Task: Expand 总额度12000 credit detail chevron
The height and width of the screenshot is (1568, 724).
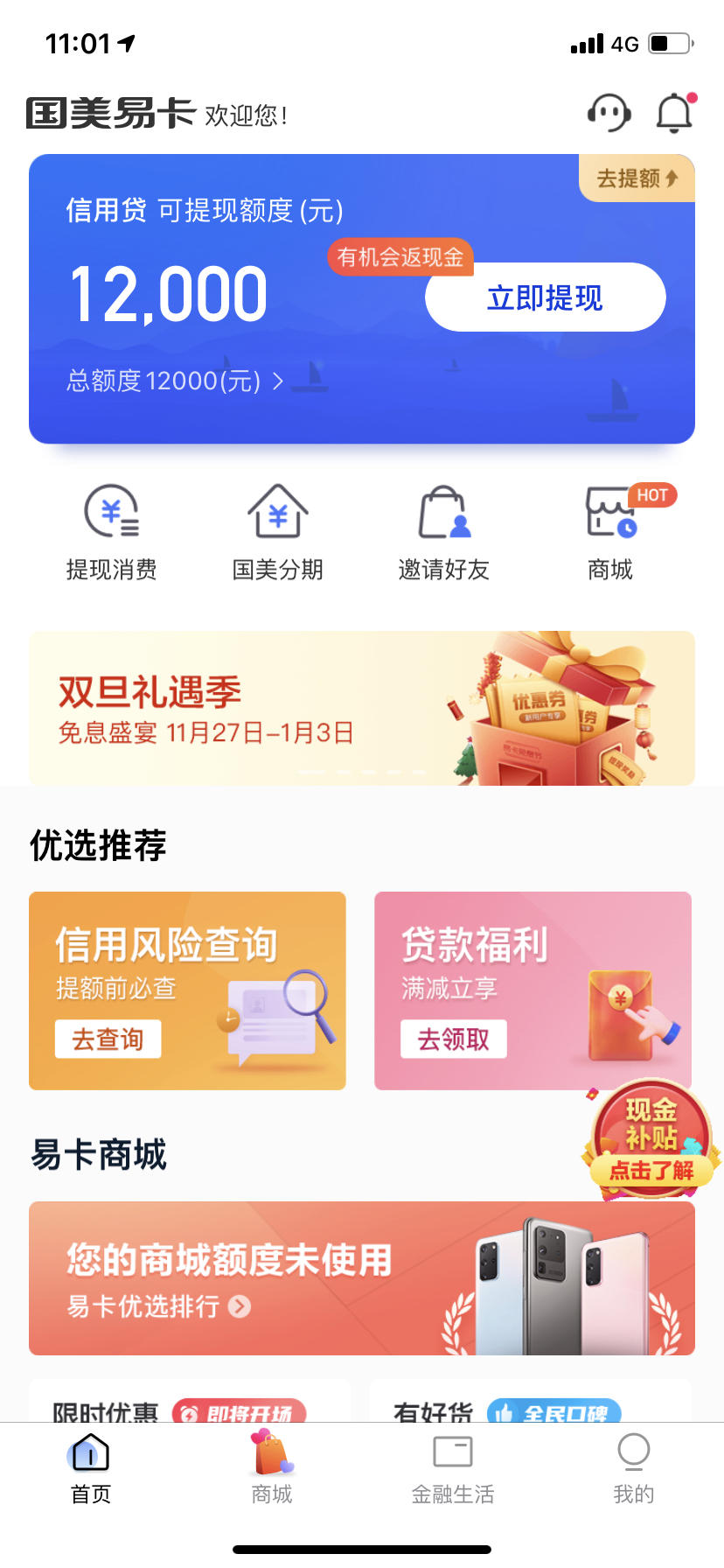Action: [x=278, y=381]
